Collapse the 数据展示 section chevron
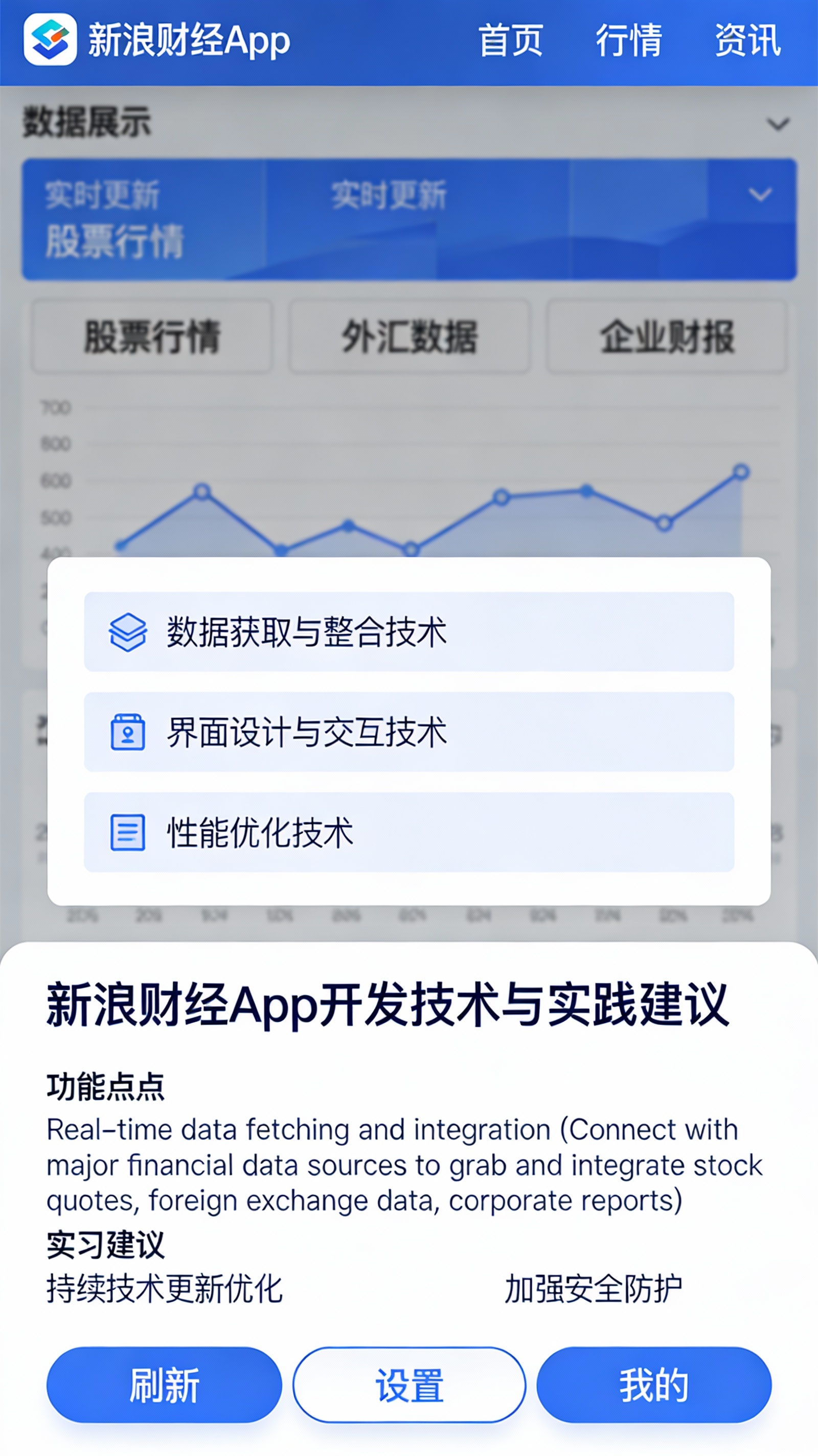The height and width of the screenshot is (1456, 818). 779,125
